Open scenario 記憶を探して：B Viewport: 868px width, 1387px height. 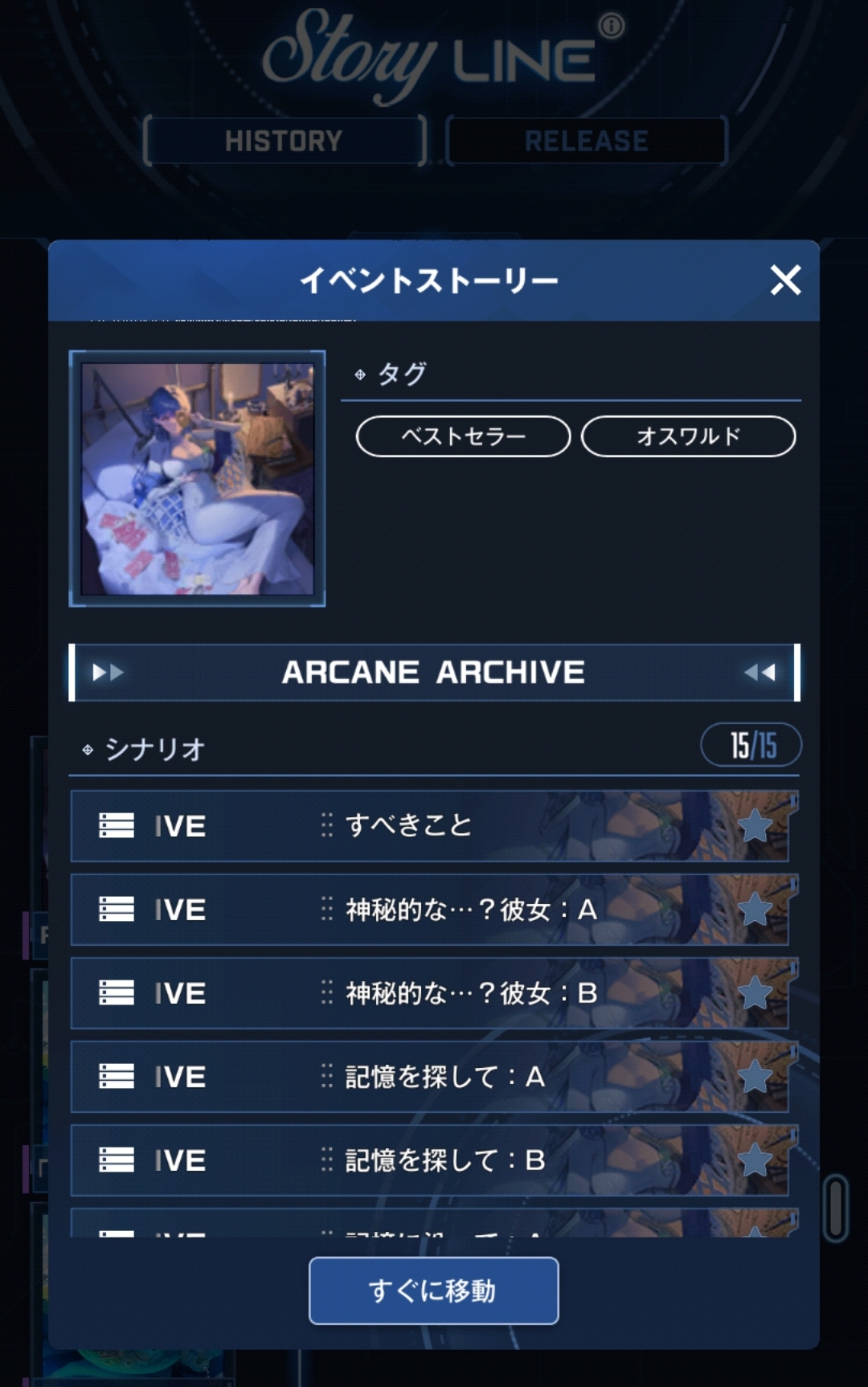444,1160
